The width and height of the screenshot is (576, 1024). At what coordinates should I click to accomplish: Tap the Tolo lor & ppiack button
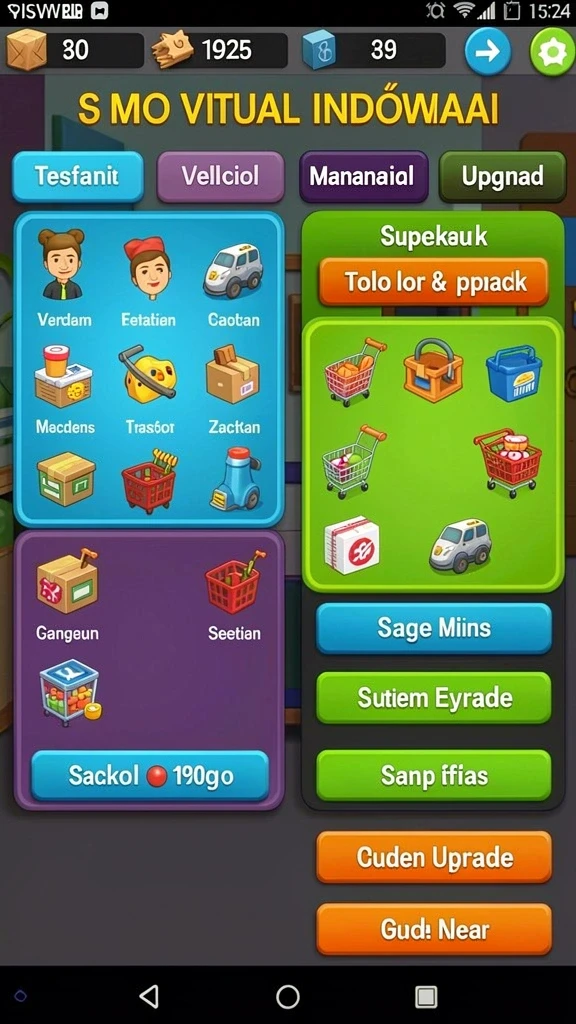pyautogui.click(x=434, y=281)
